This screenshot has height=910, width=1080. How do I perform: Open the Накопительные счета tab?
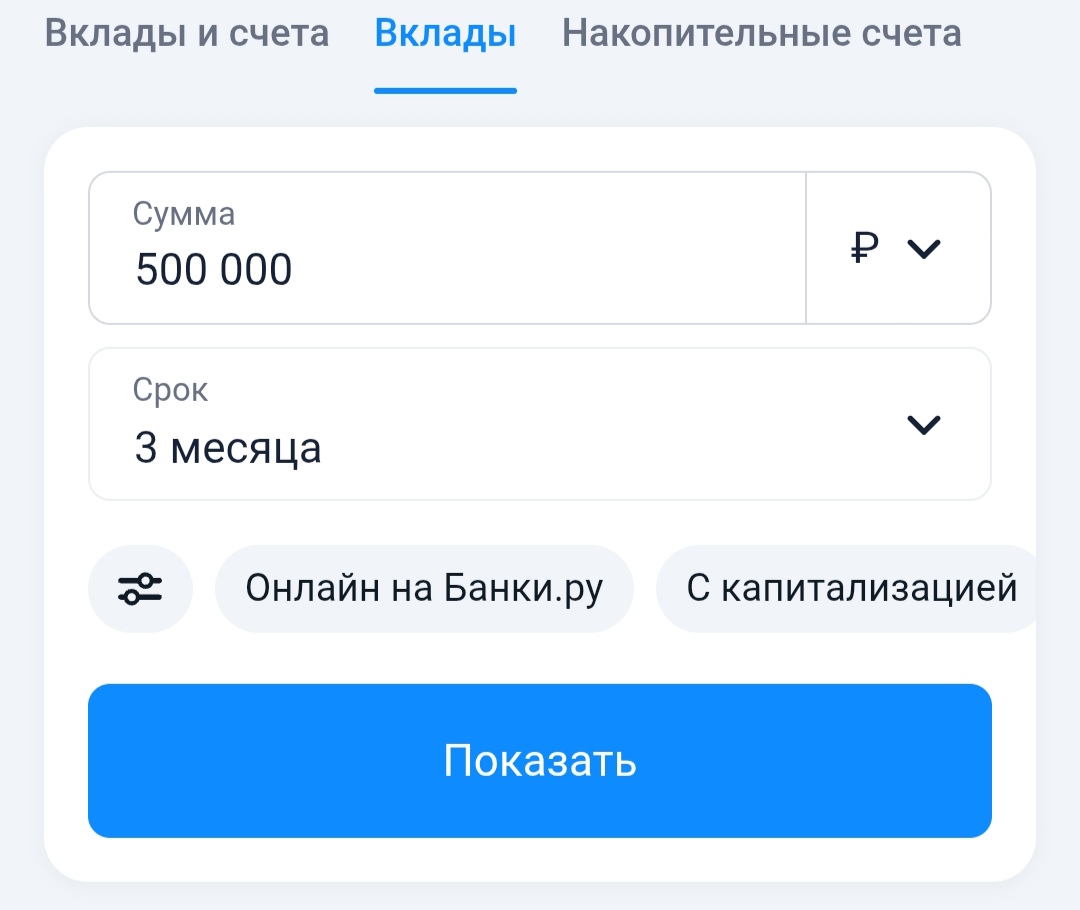coord(761,34)
